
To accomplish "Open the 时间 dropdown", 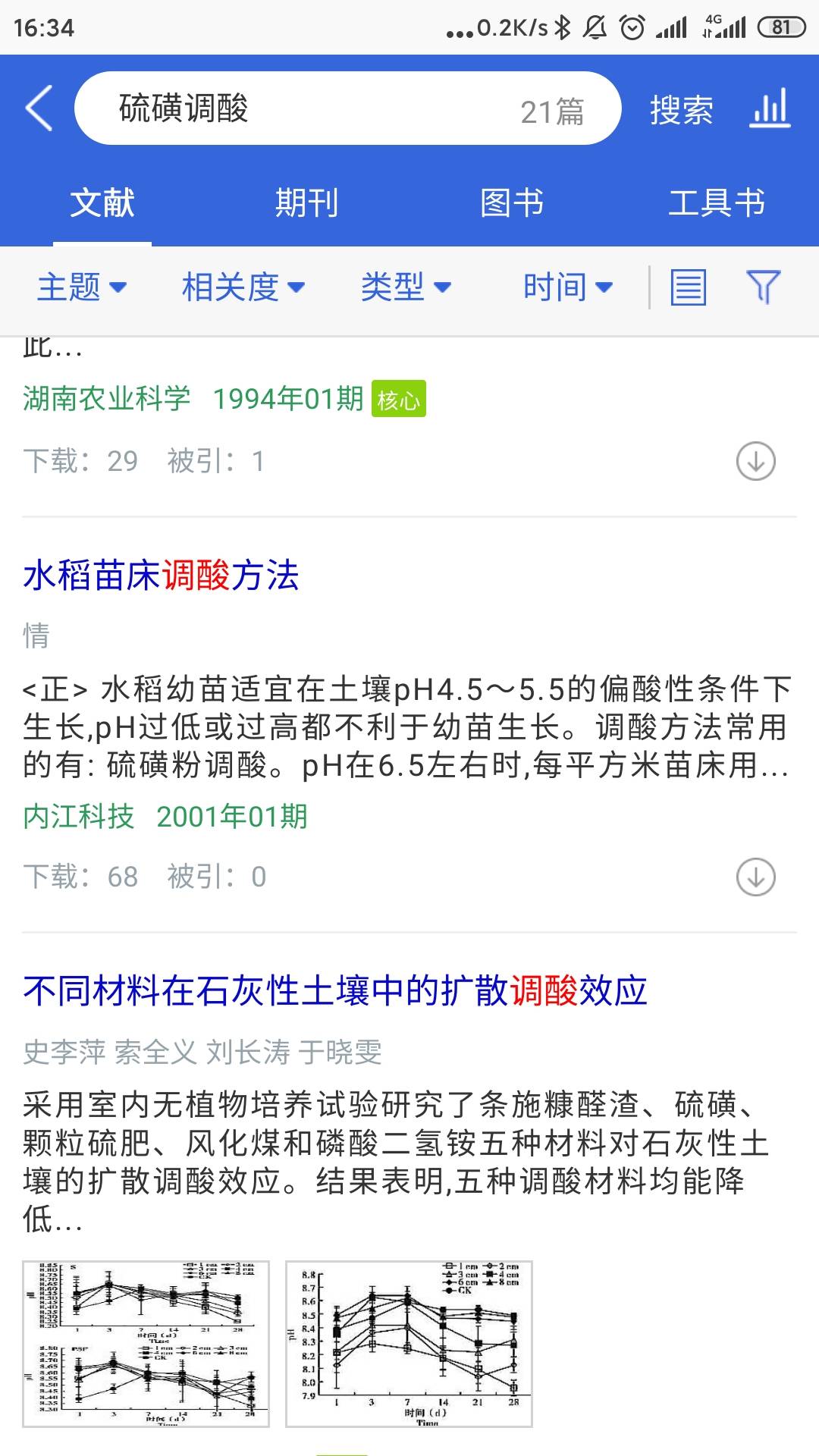I will point(568,287).
